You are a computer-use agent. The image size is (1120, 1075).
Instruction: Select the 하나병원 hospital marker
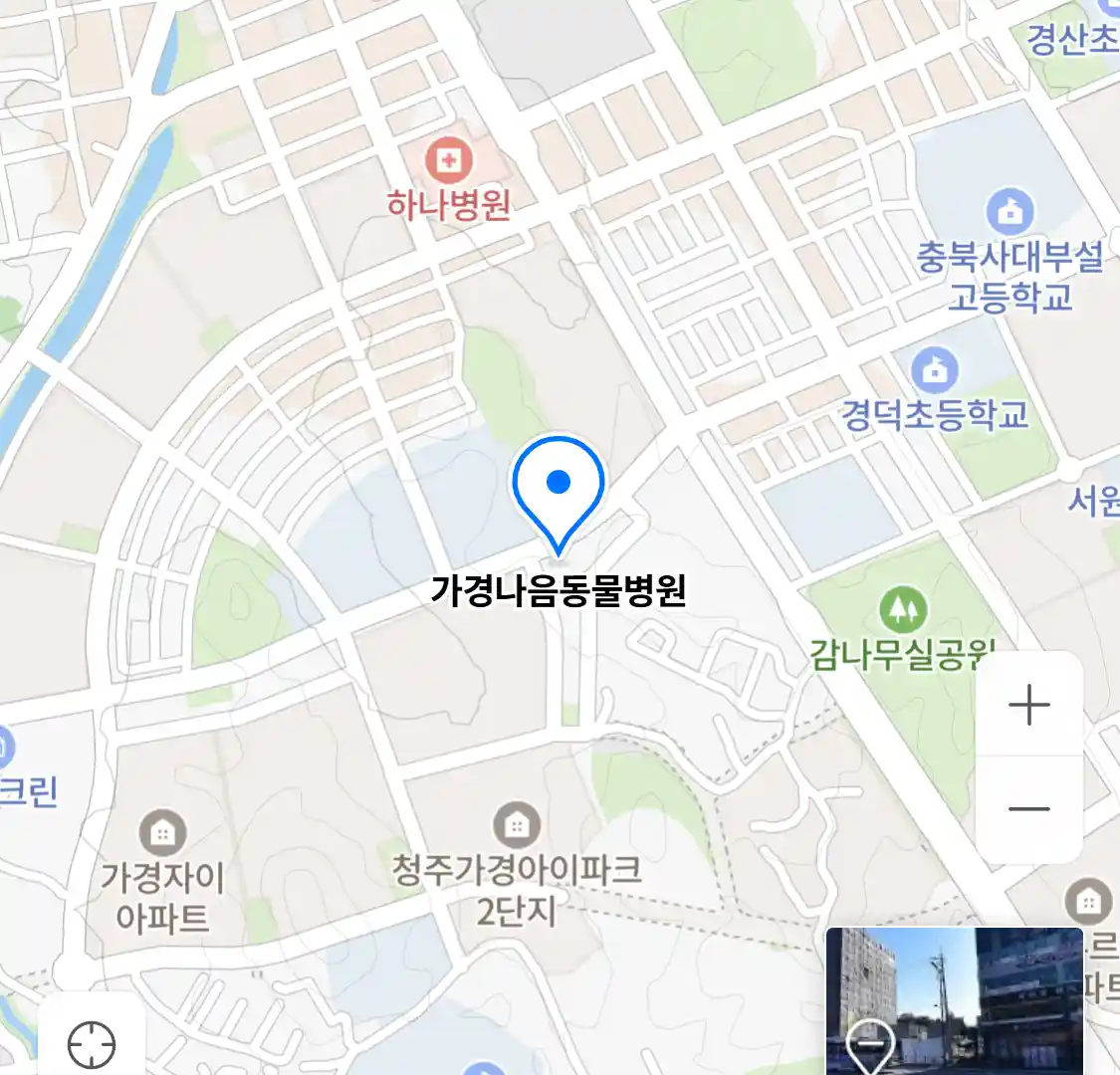(448, 161)
